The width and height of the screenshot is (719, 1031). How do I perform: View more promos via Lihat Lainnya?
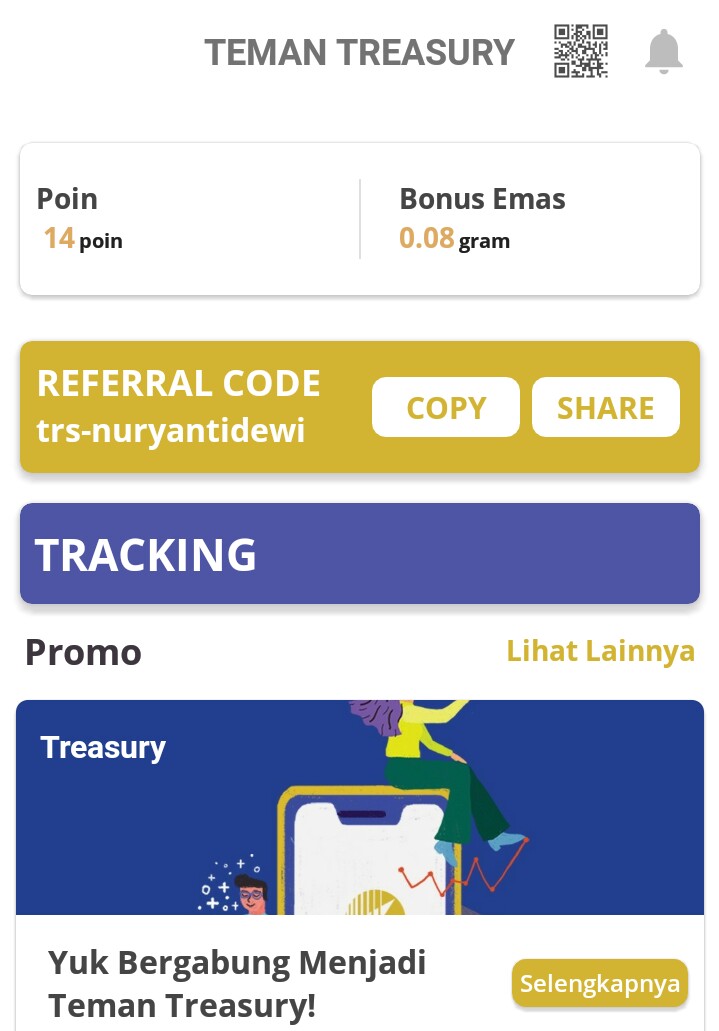pyautogui.click(x=600, y=651)
